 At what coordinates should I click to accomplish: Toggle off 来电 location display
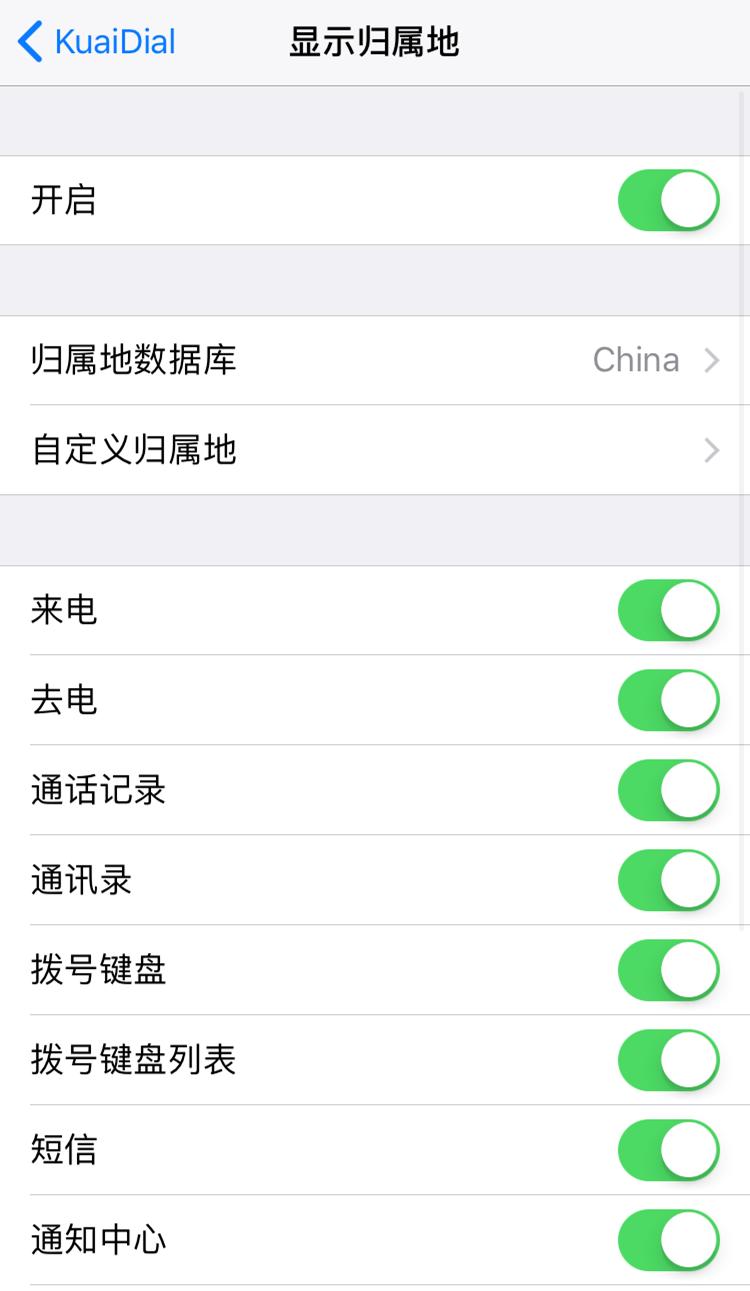coord(668,610)
